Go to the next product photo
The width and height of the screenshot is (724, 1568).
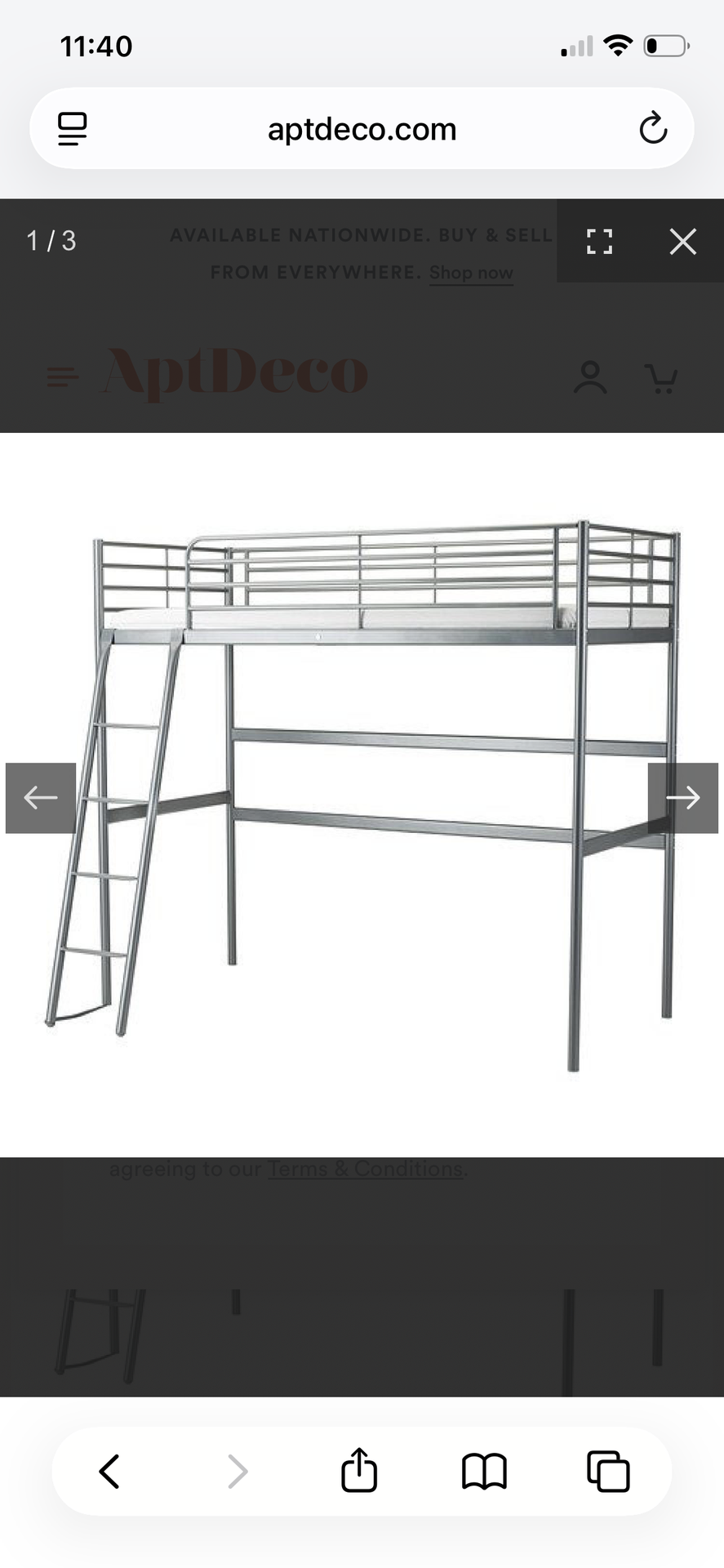click(x=682, y=798)
